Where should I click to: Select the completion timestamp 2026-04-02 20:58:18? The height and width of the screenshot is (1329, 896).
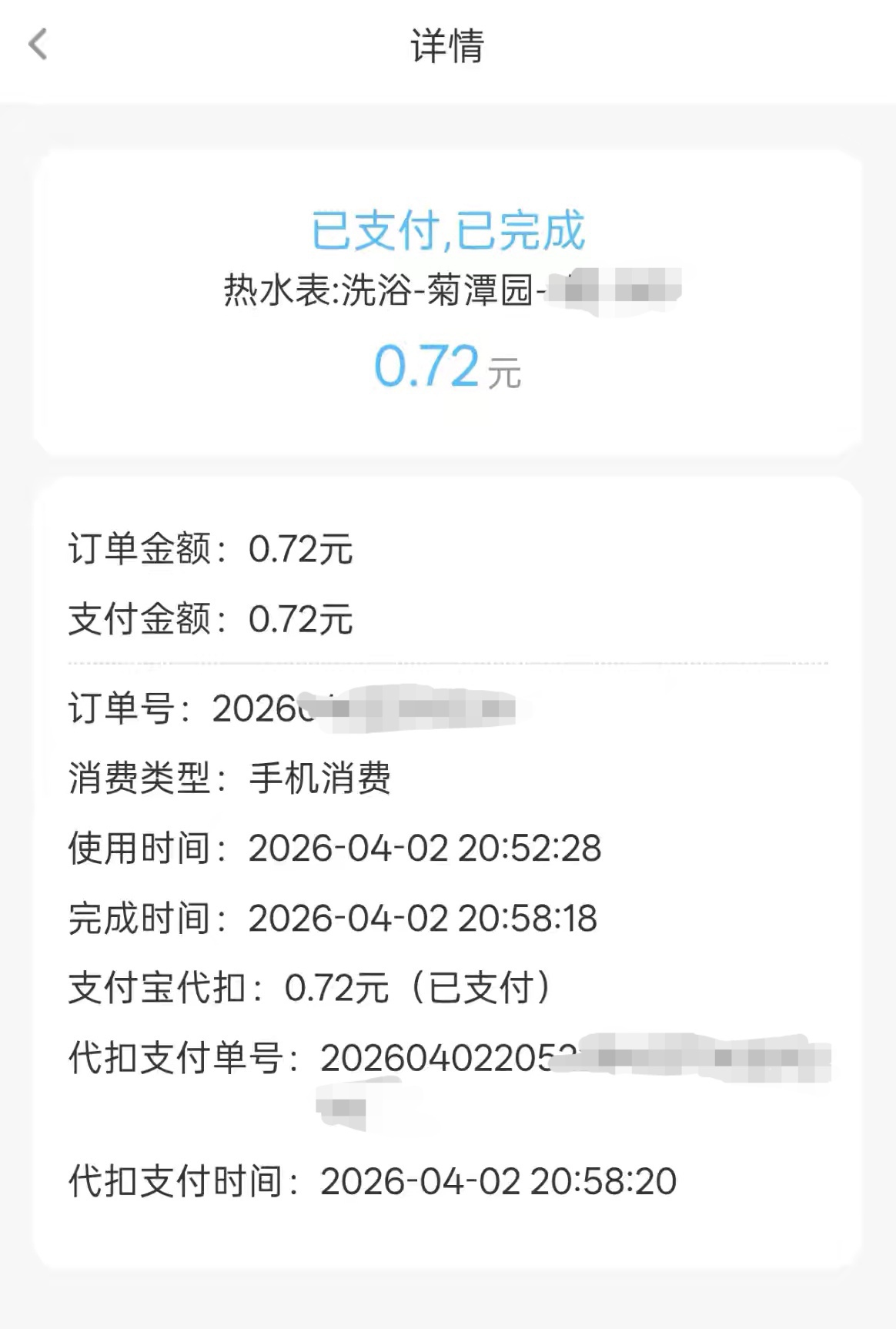click(x=424, y=918)
